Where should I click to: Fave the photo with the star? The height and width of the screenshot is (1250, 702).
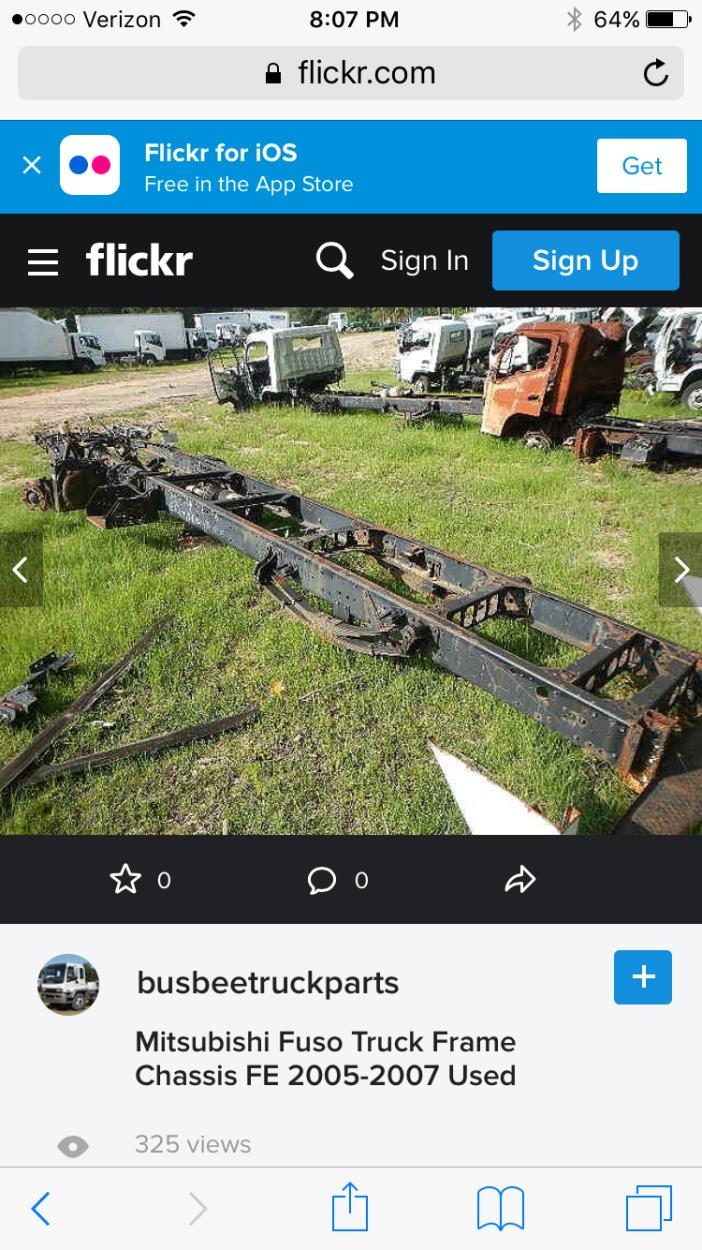pyautogui.click(x=126, y=879)
